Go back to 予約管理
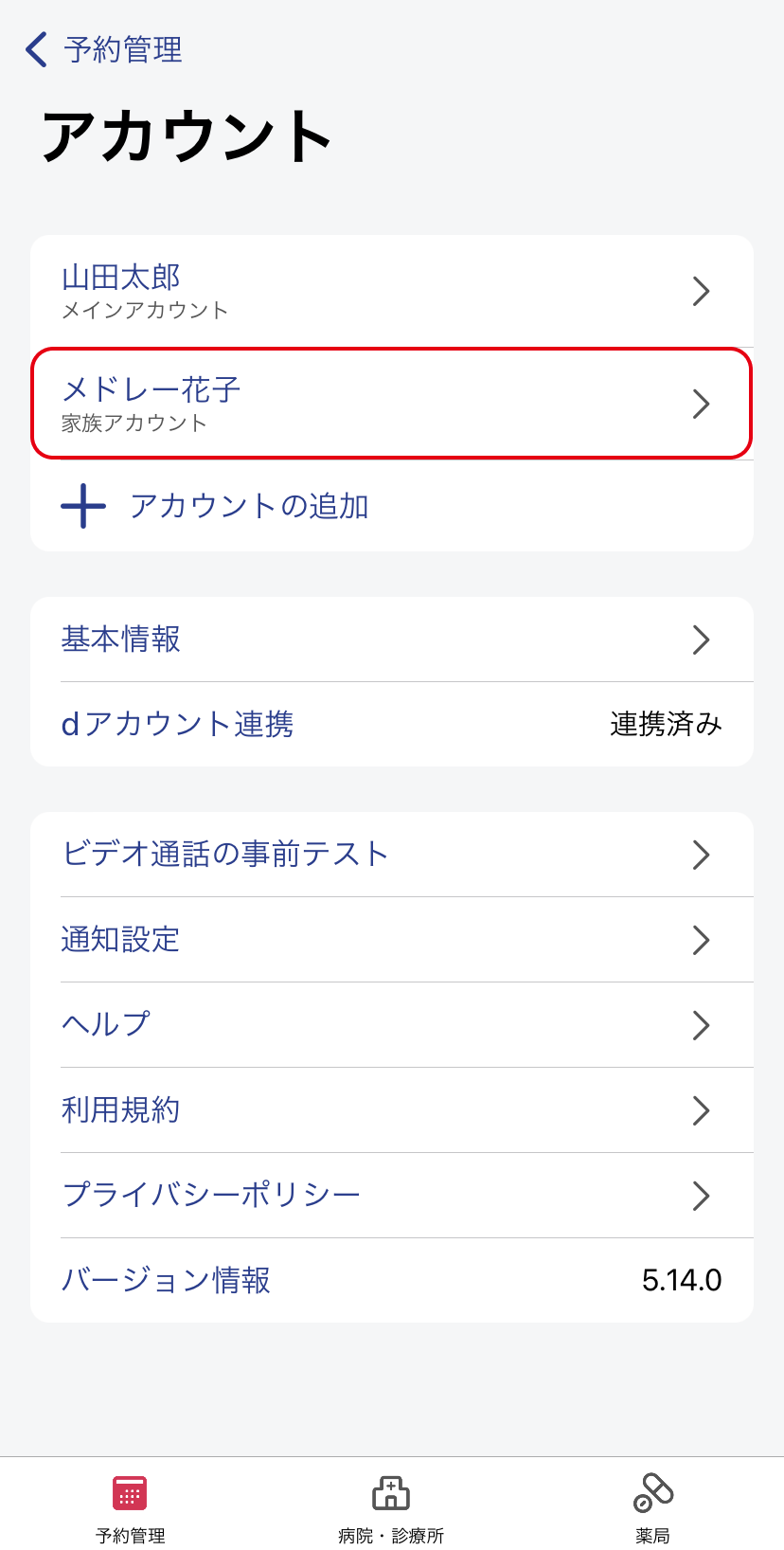Screen dimensions: 784x1550 (x=103, y=49)
